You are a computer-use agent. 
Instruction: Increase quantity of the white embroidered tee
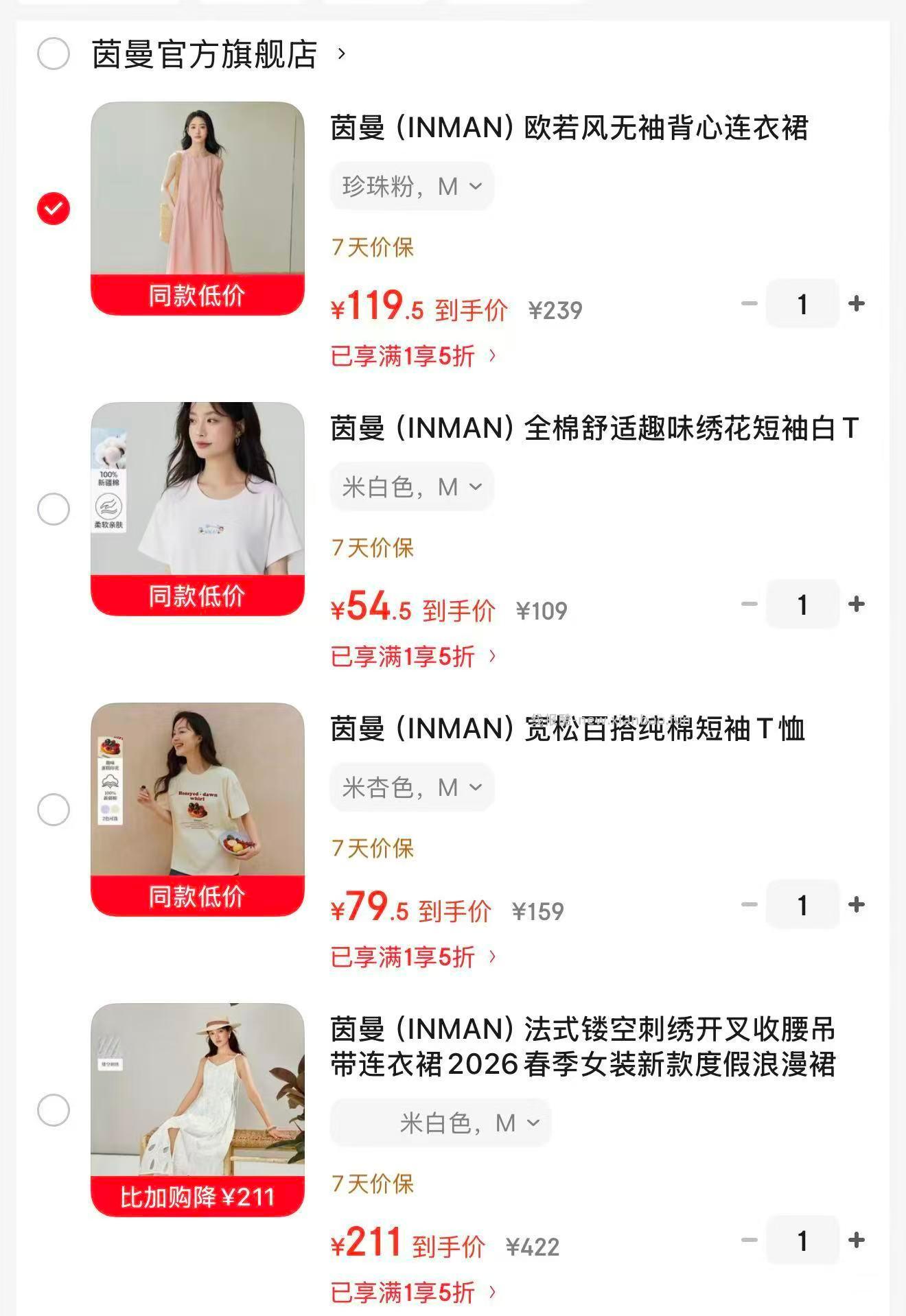pyautogui.click(x=857, y=604)
